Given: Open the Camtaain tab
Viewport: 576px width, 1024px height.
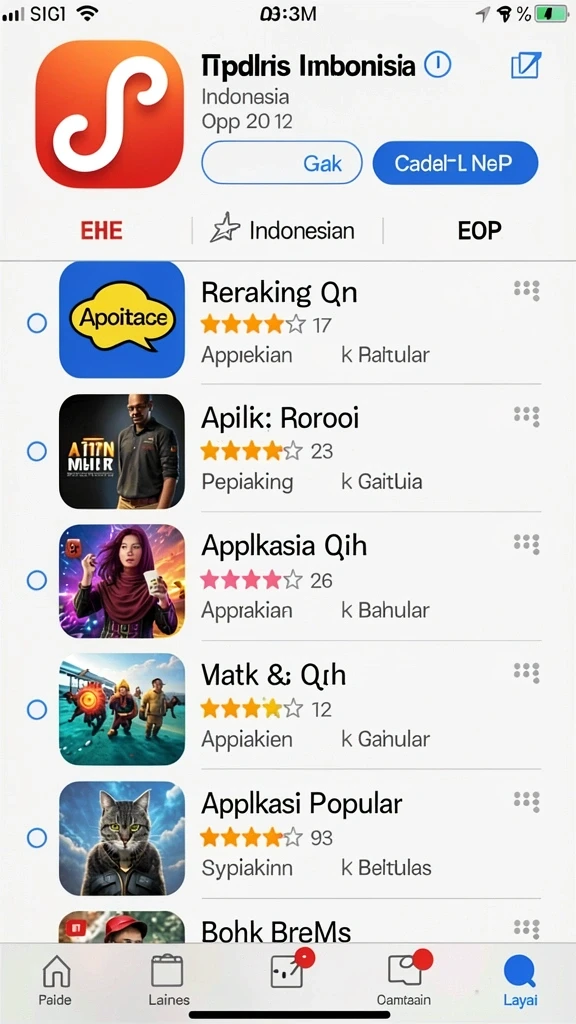Looking at the screenshot, I should (405, 978).
